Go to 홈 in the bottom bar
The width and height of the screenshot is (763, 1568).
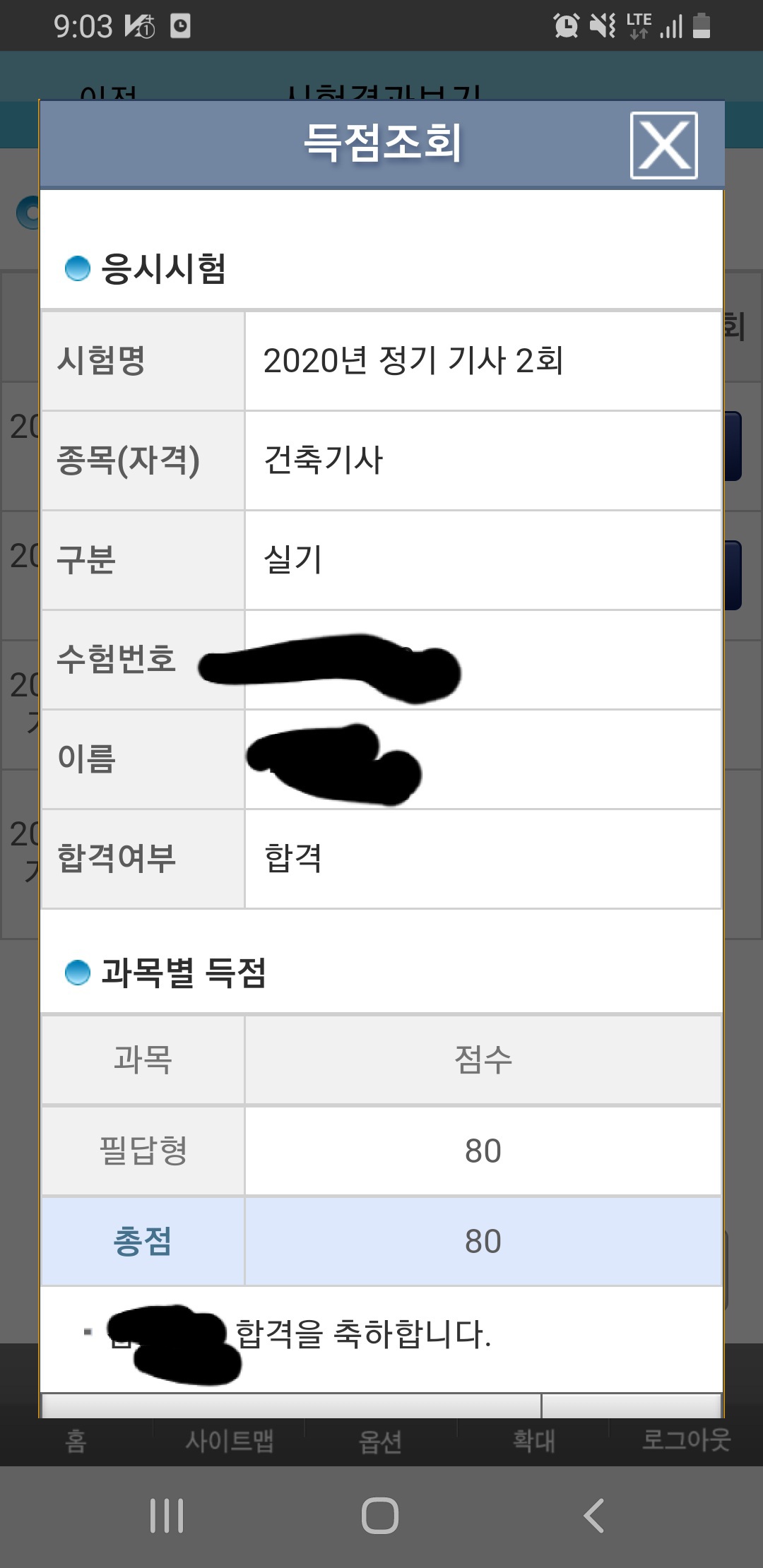pos(76,1441)
